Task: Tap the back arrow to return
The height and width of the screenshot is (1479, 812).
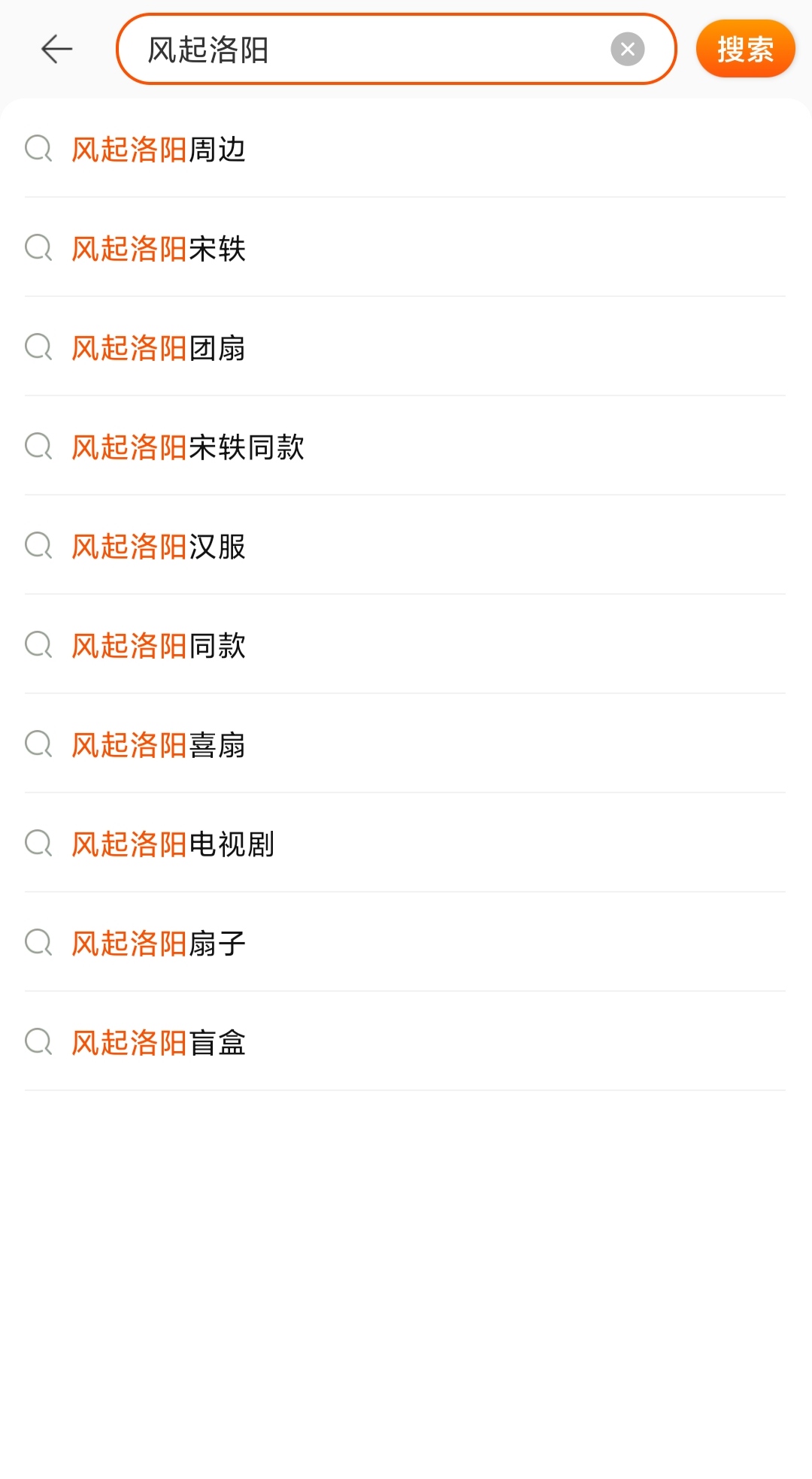Action: click(56, 48)
